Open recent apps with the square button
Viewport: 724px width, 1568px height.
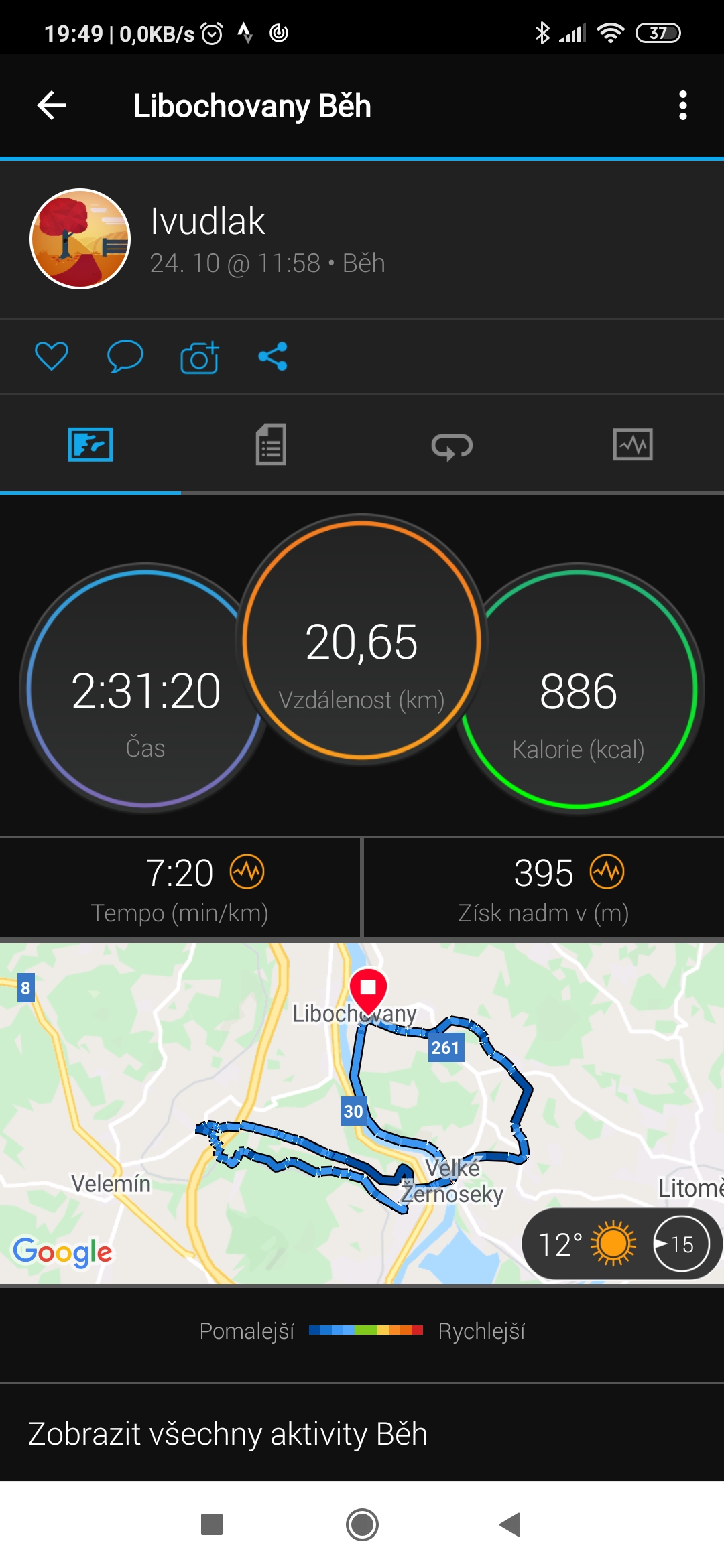(212, 1524)
